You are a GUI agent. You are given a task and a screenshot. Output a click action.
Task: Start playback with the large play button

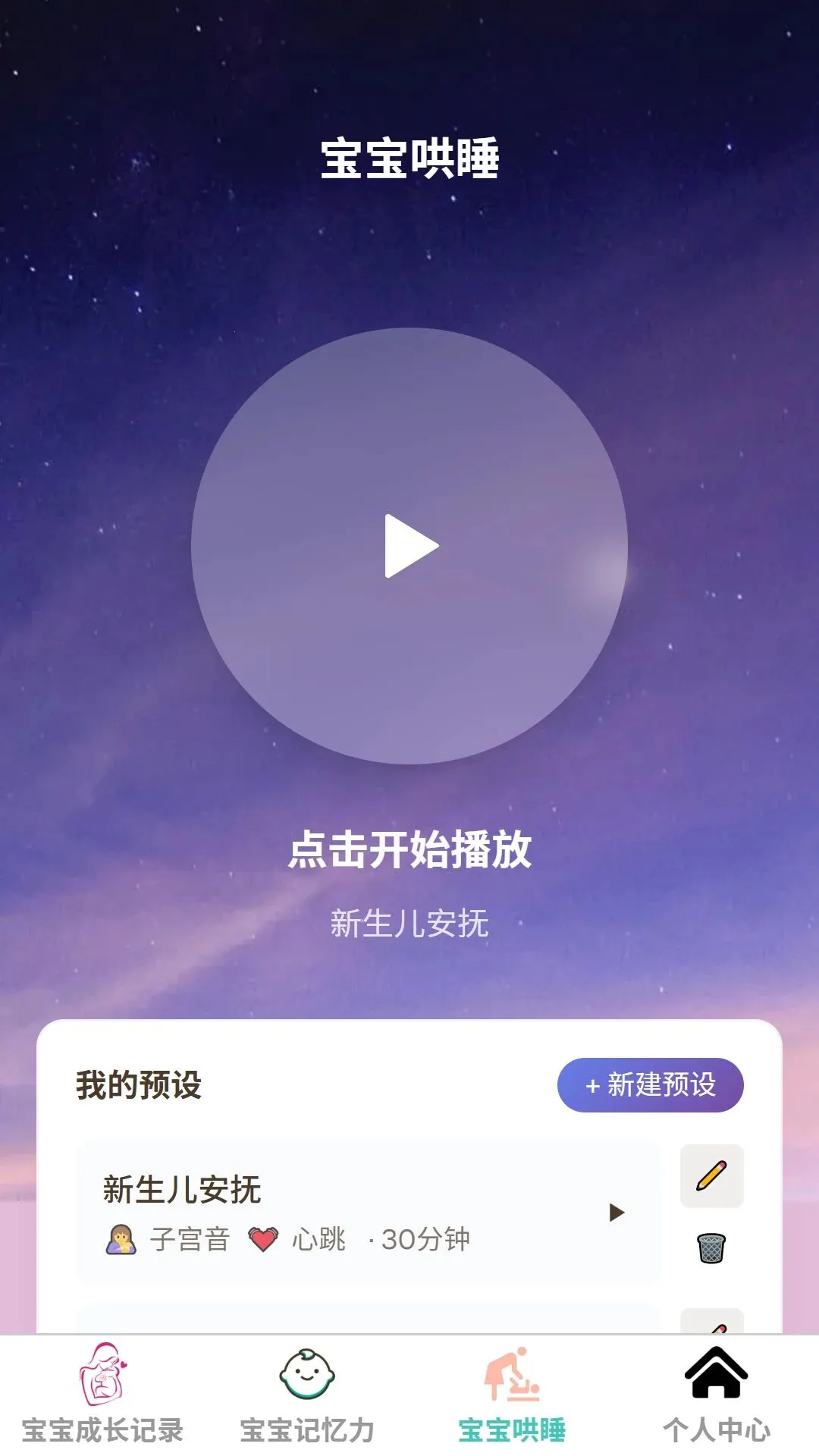tap(409, 546)
